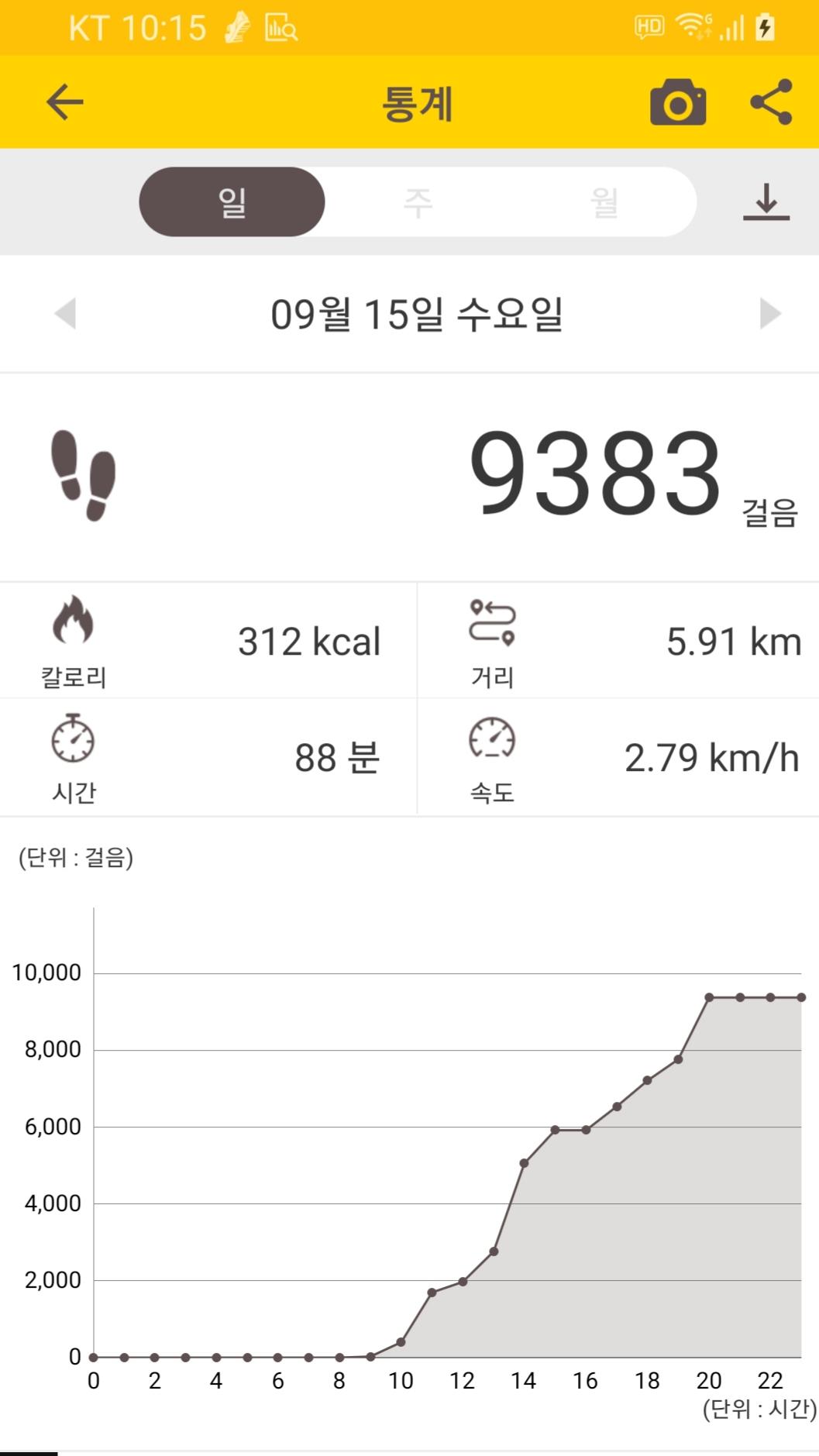Share the step statistics

772,102
